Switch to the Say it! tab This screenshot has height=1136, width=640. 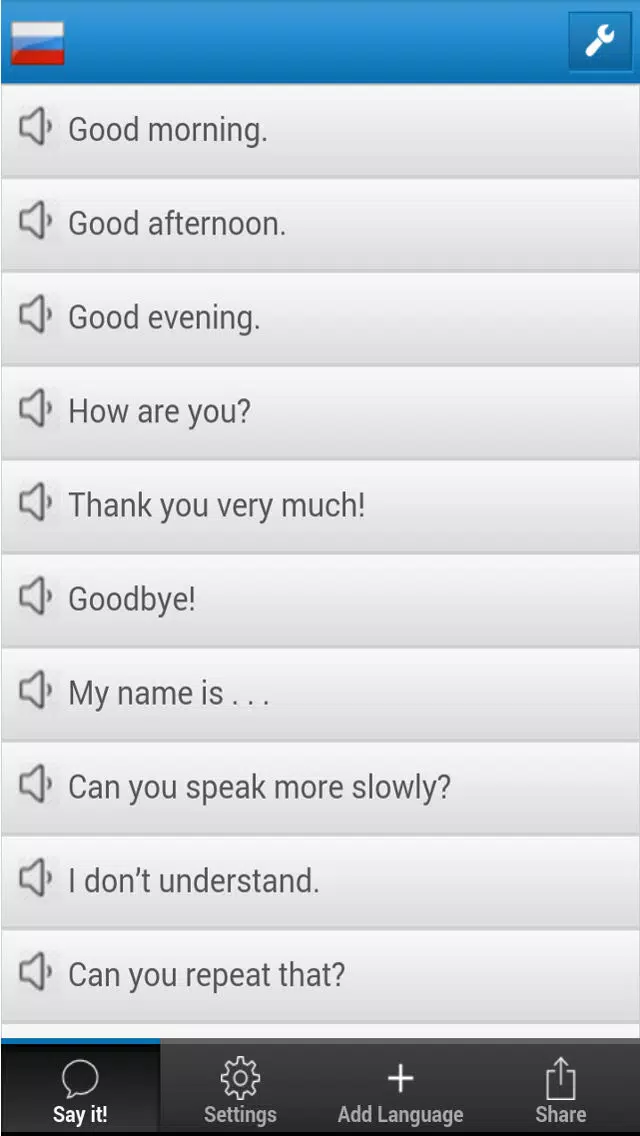[x=80, y=1088]
